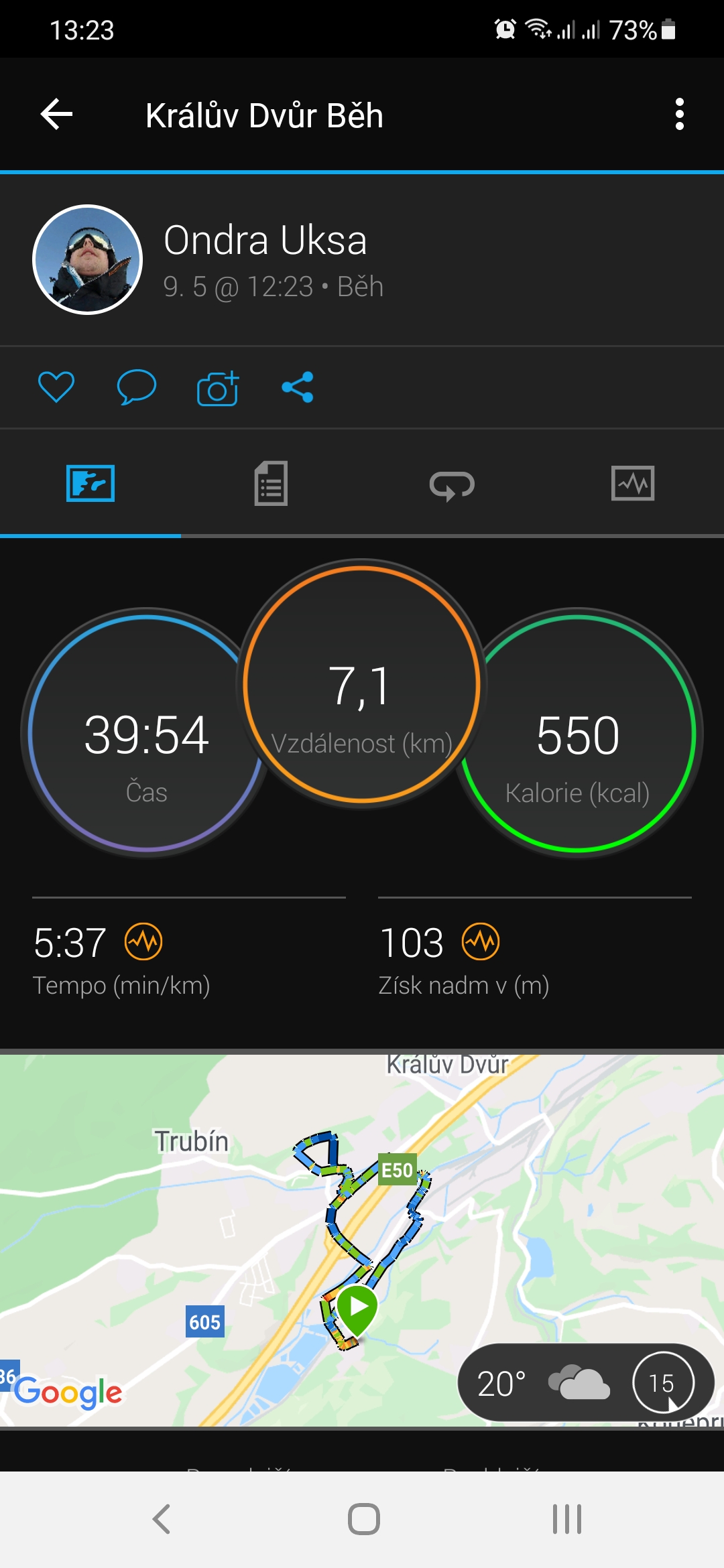The image size is (724, 1568).
Task: Add a photo with the camera icon
Action: (x=218, y=388)
